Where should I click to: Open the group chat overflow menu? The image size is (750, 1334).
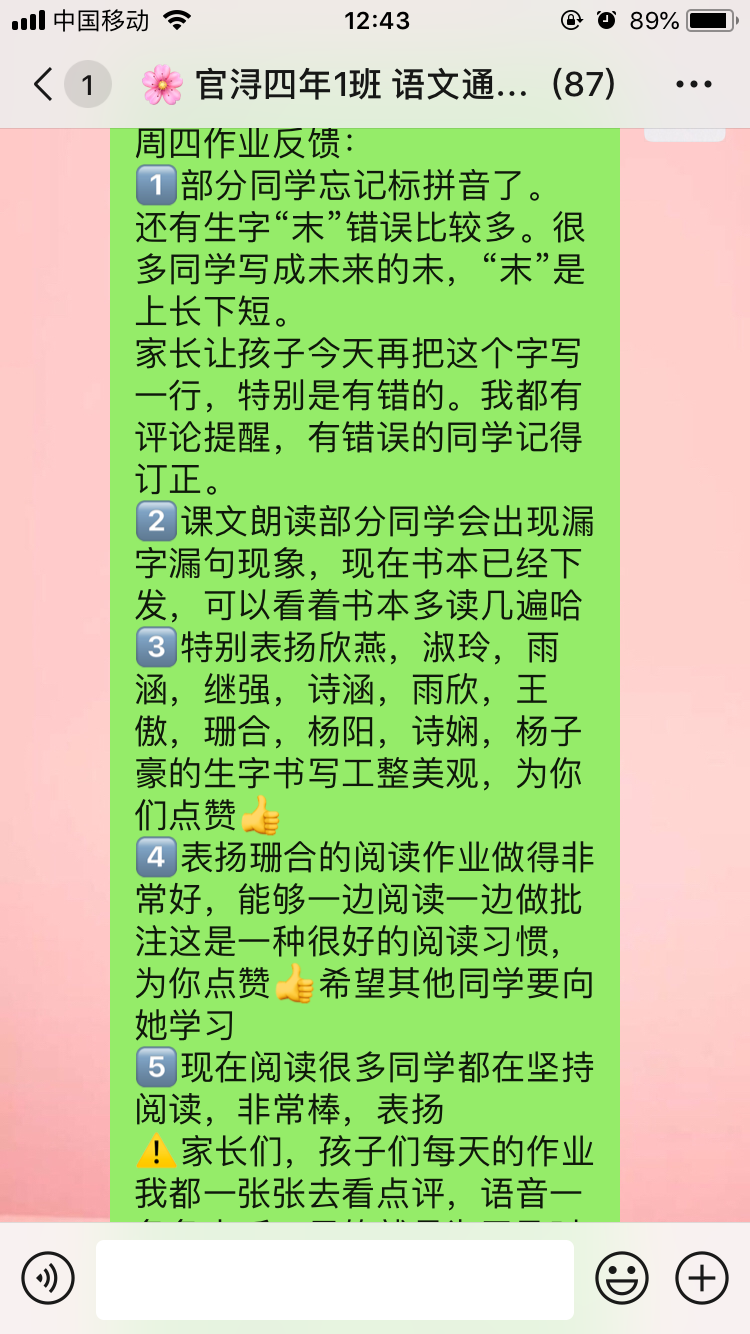click(x=693, y=85)
